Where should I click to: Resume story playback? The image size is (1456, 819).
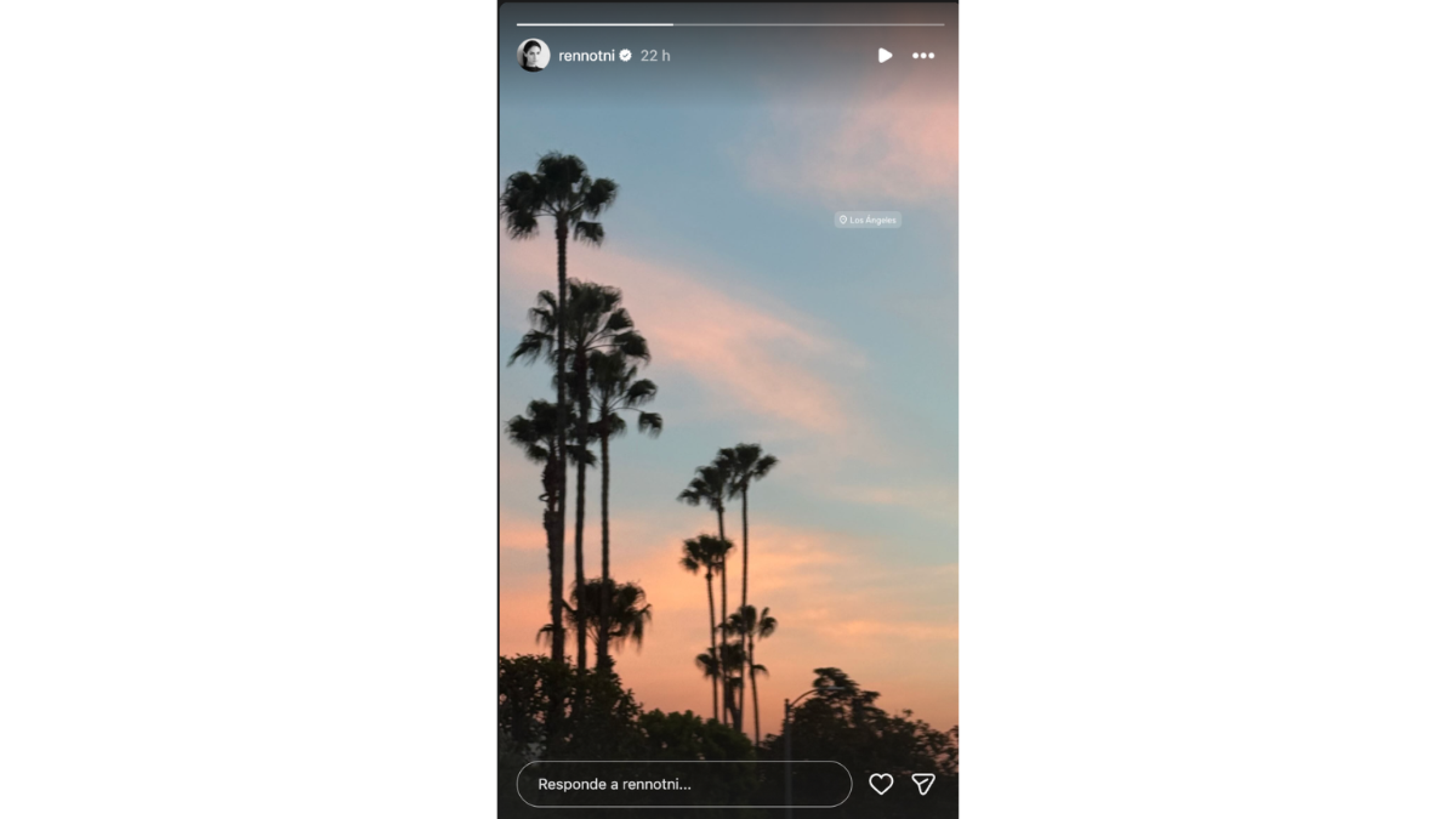pos(884,56)
